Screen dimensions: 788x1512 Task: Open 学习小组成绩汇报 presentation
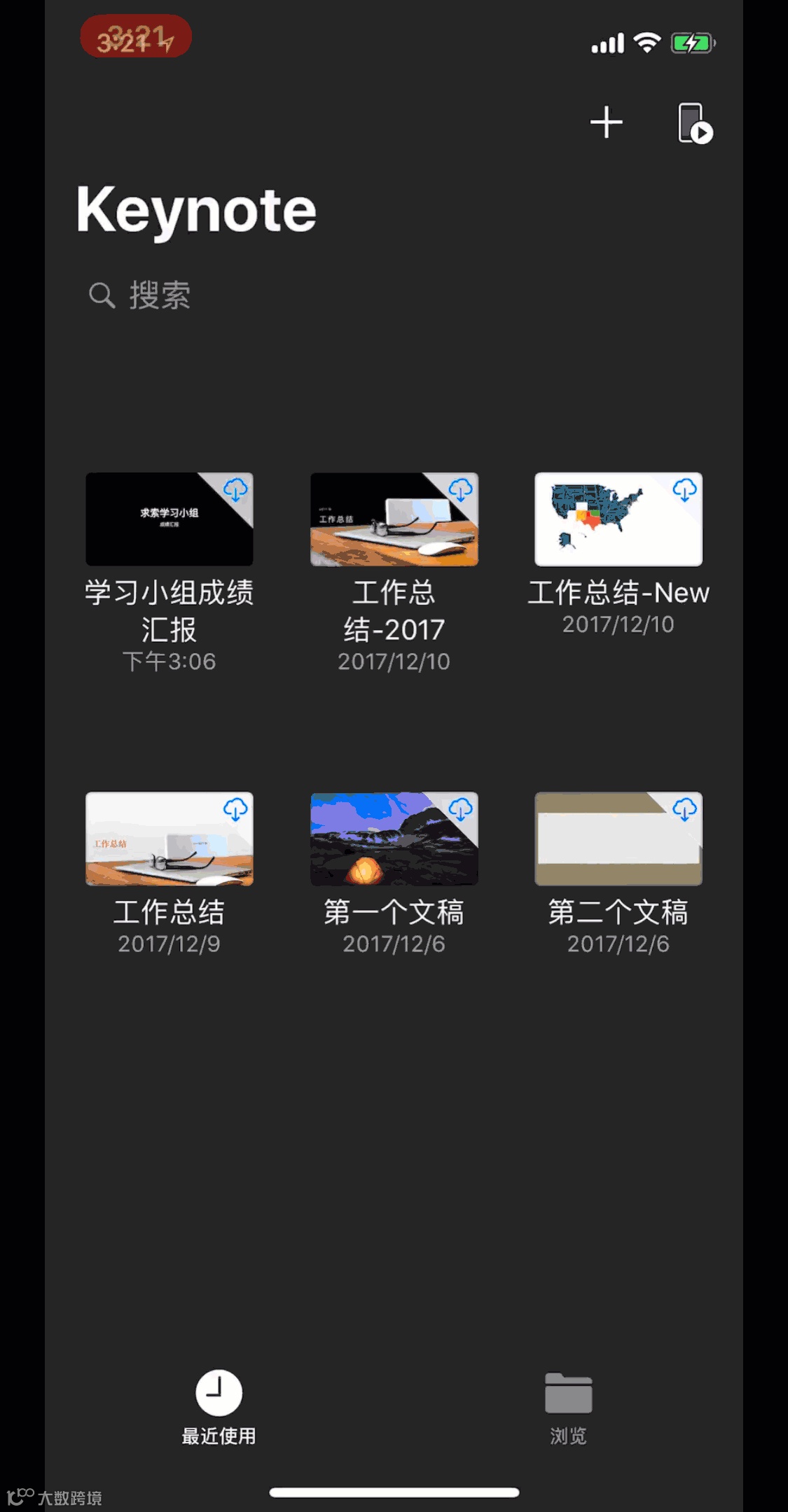pyautogui.click(x=170, y=519)
